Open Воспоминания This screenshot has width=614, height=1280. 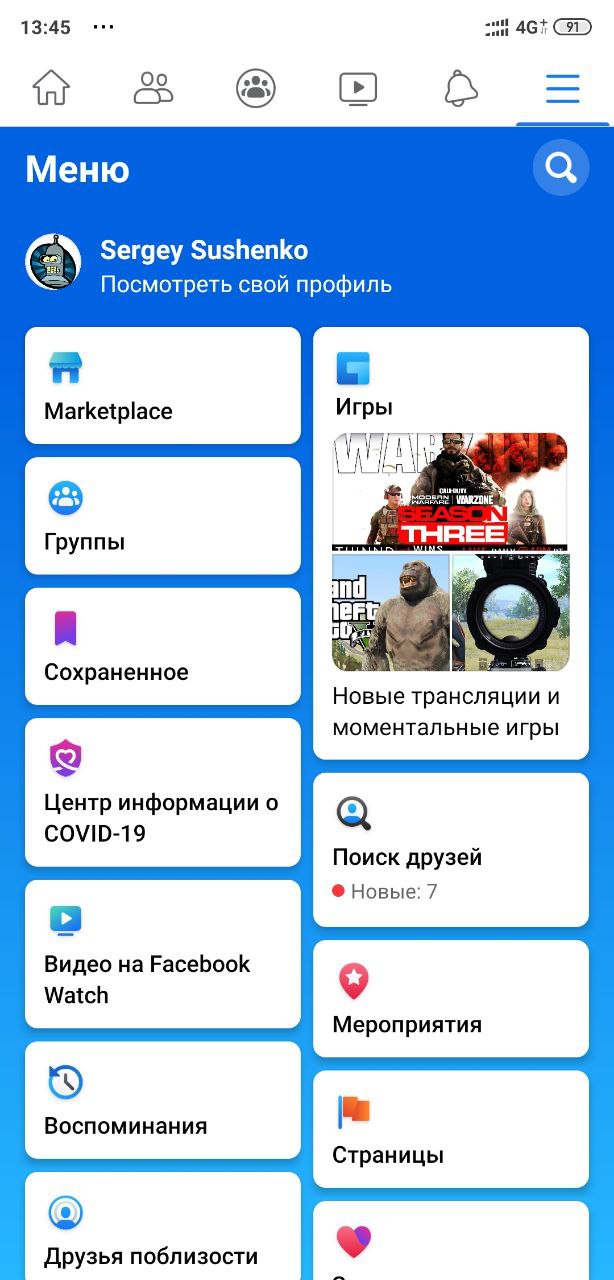click(x=162, y=1100)
